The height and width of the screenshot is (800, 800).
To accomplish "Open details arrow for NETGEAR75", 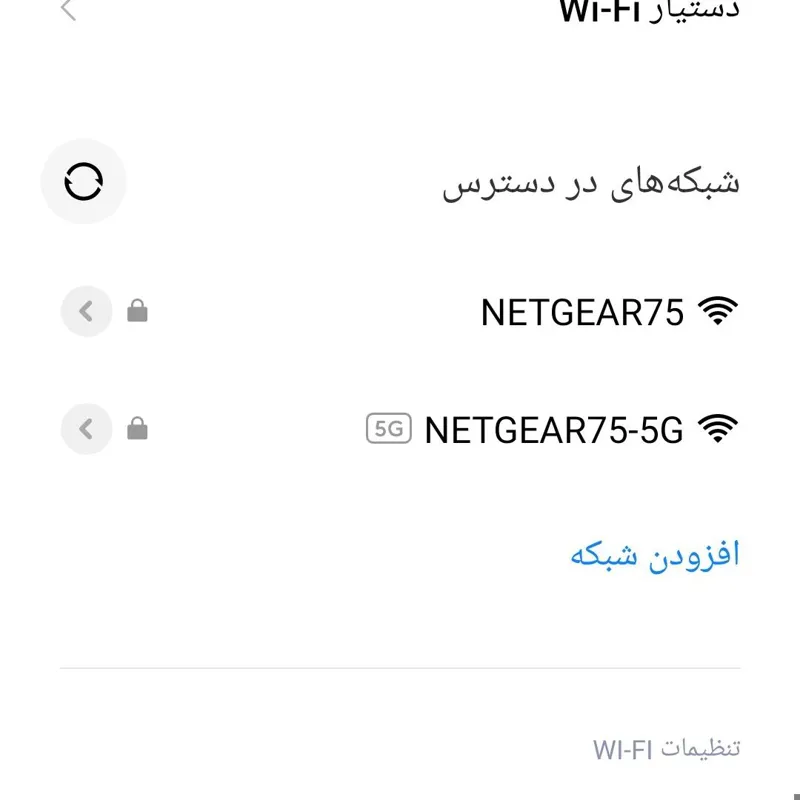I will (x=86, y=312).
